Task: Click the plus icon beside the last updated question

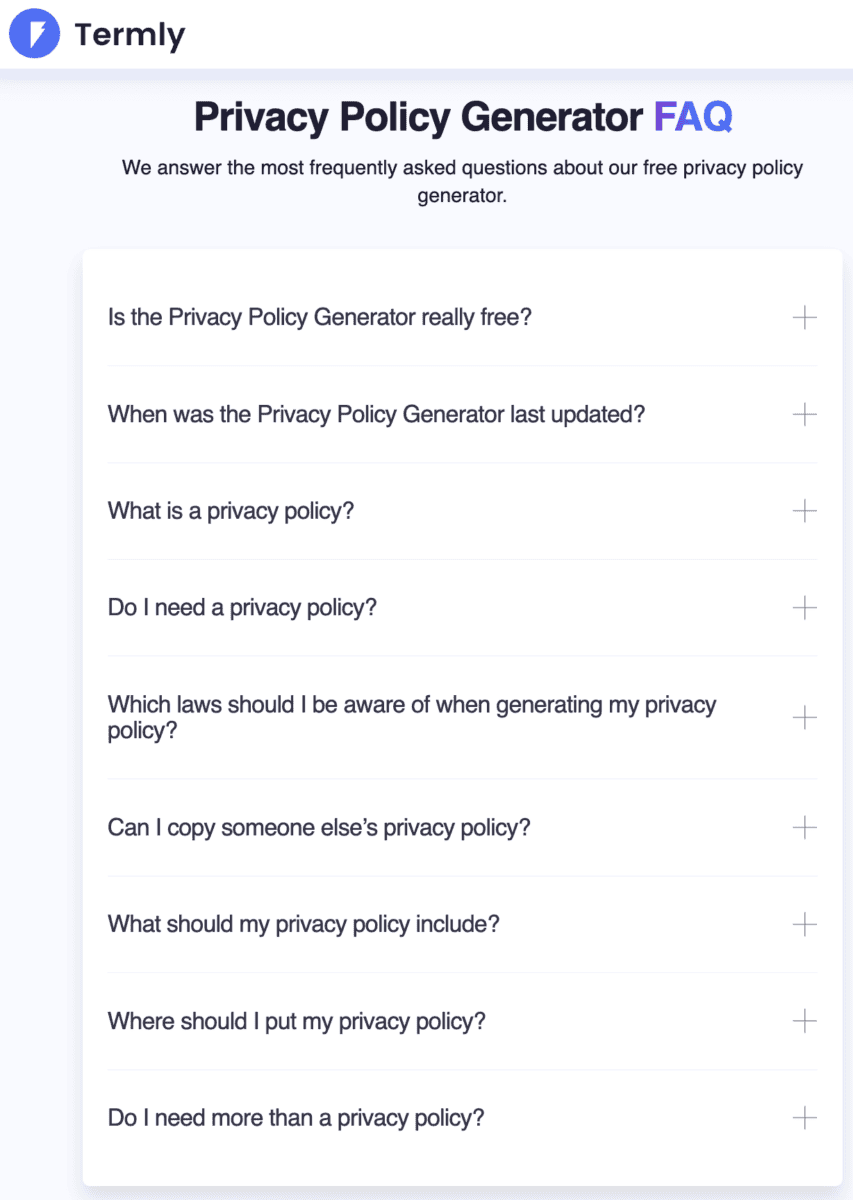Action: point(804,414)
